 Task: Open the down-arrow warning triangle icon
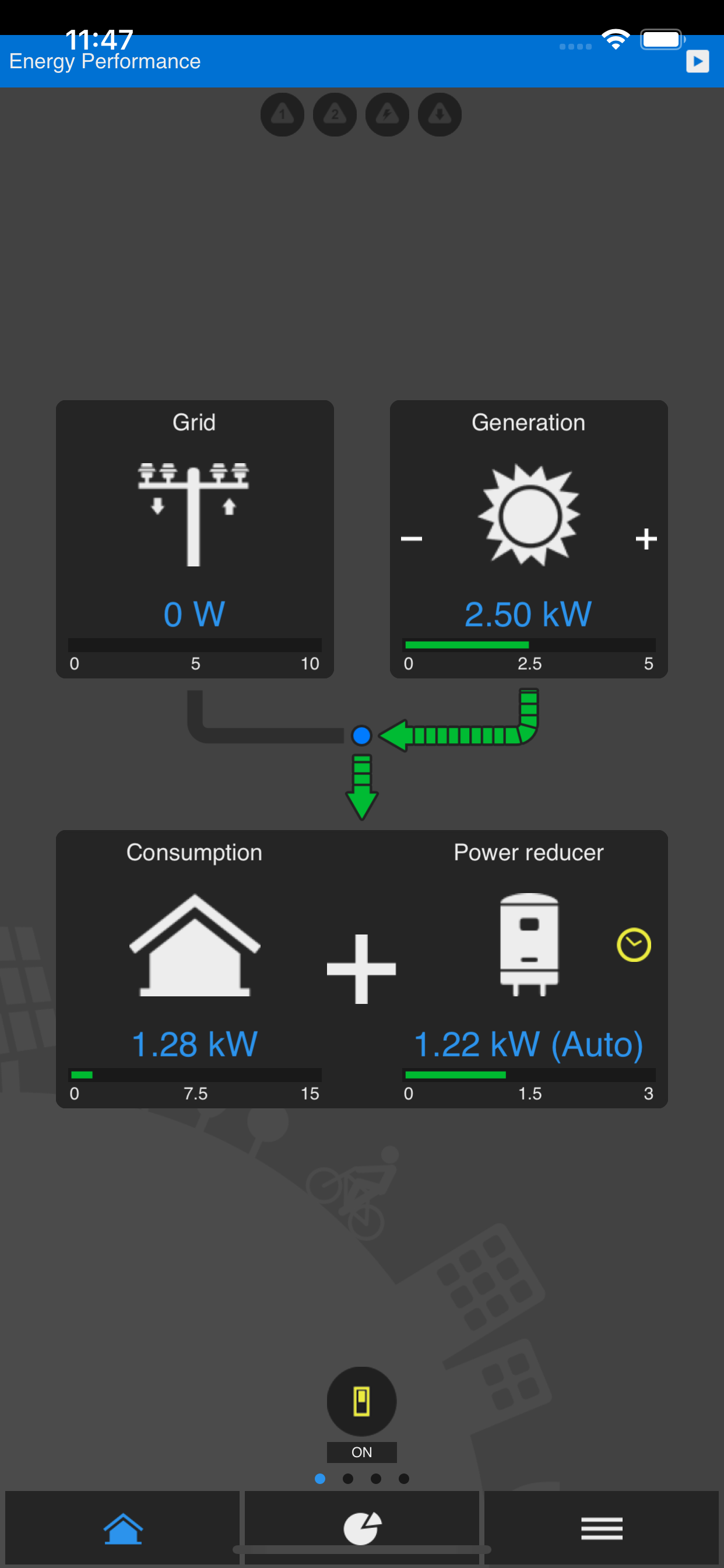tap(440, 114)
